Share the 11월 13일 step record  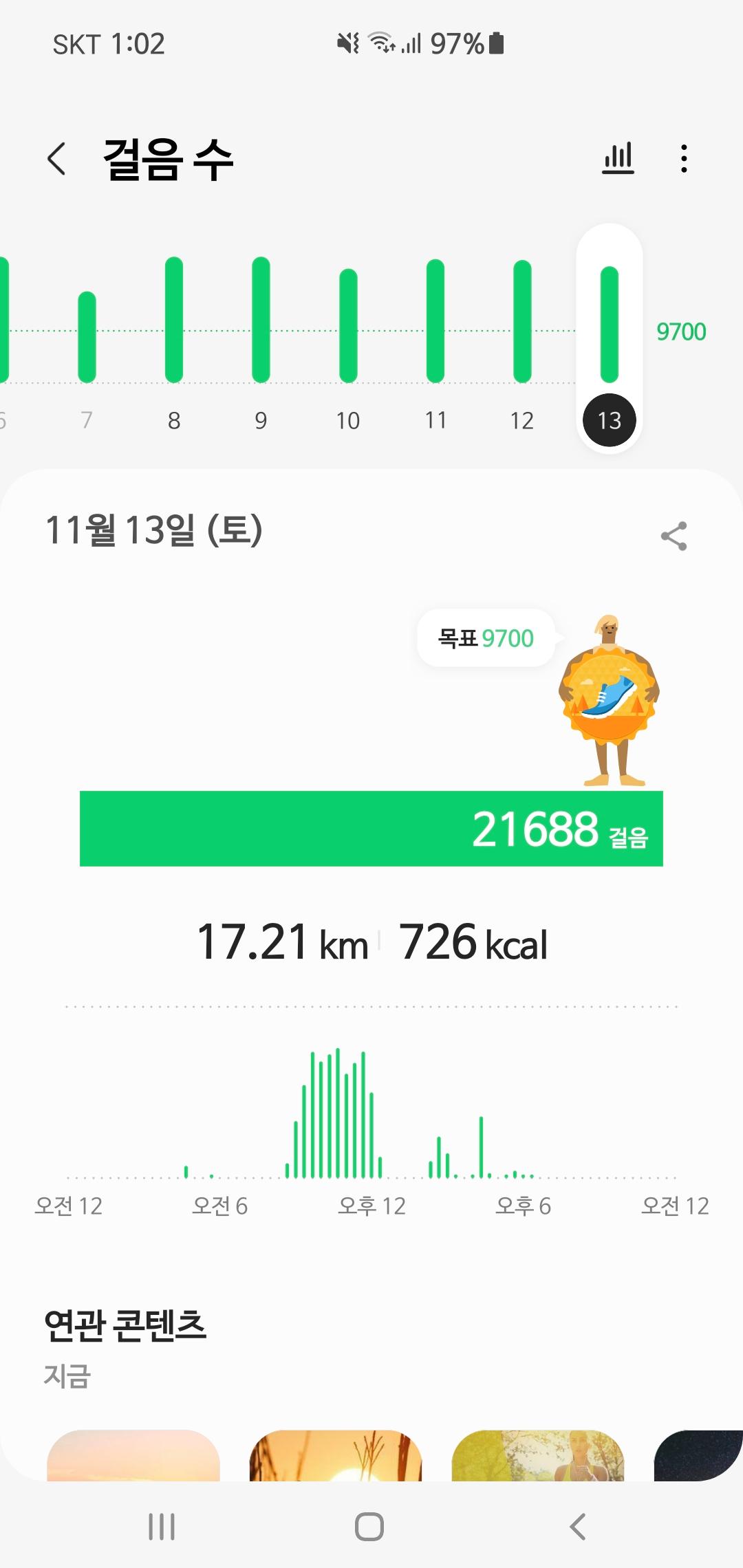click(x=674, y=536)
